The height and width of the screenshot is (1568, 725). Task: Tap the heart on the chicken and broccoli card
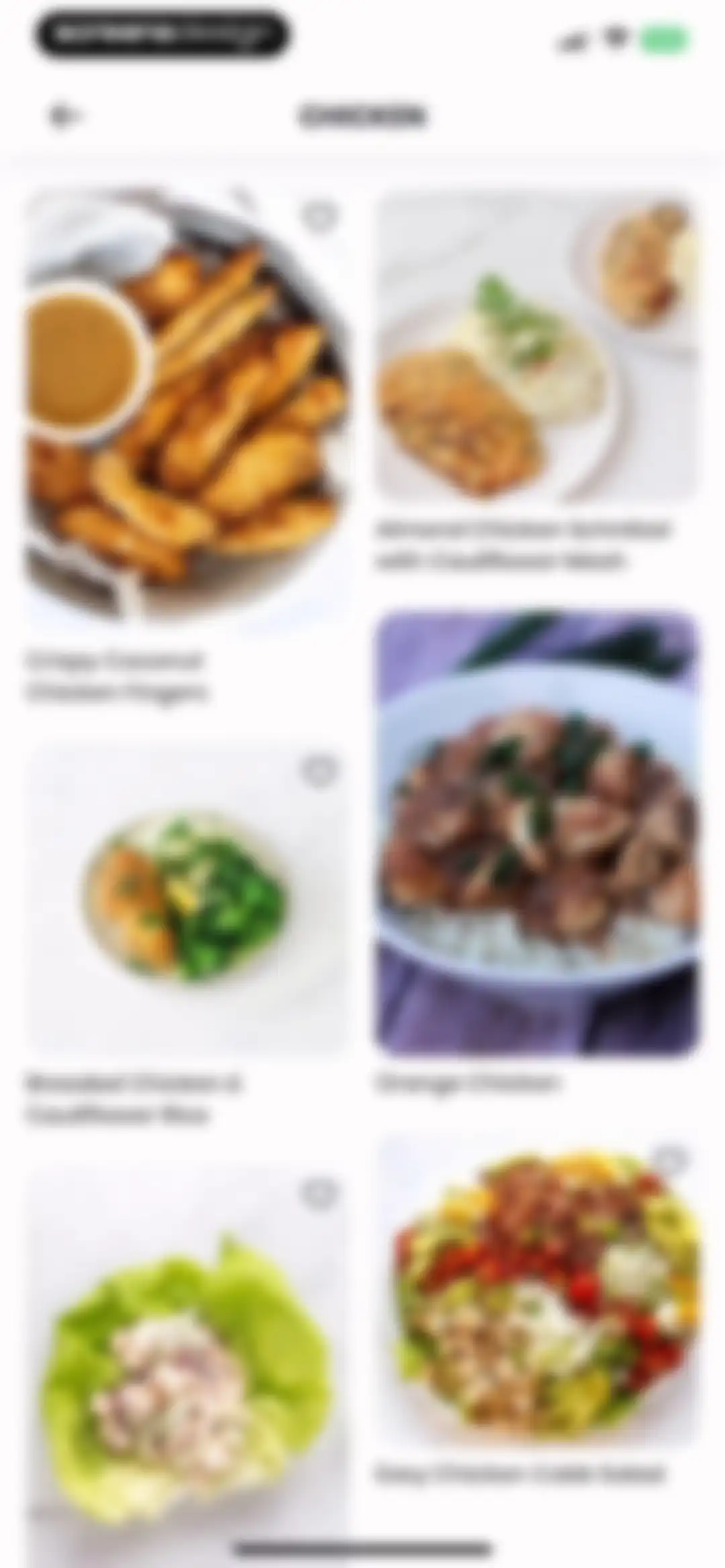click(319, 771)
